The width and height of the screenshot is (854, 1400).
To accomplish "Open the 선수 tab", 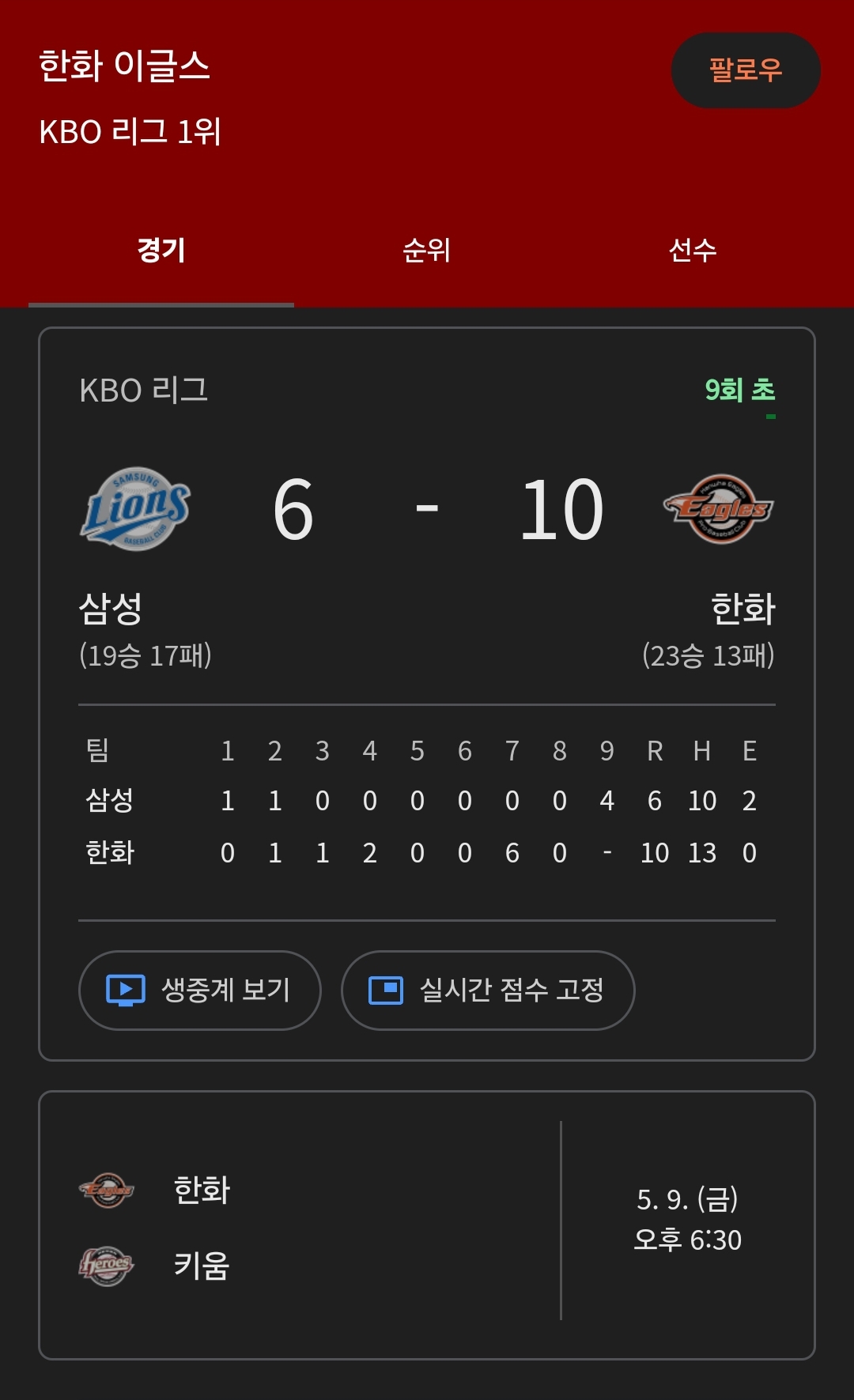I will click(x=693, y=251).
